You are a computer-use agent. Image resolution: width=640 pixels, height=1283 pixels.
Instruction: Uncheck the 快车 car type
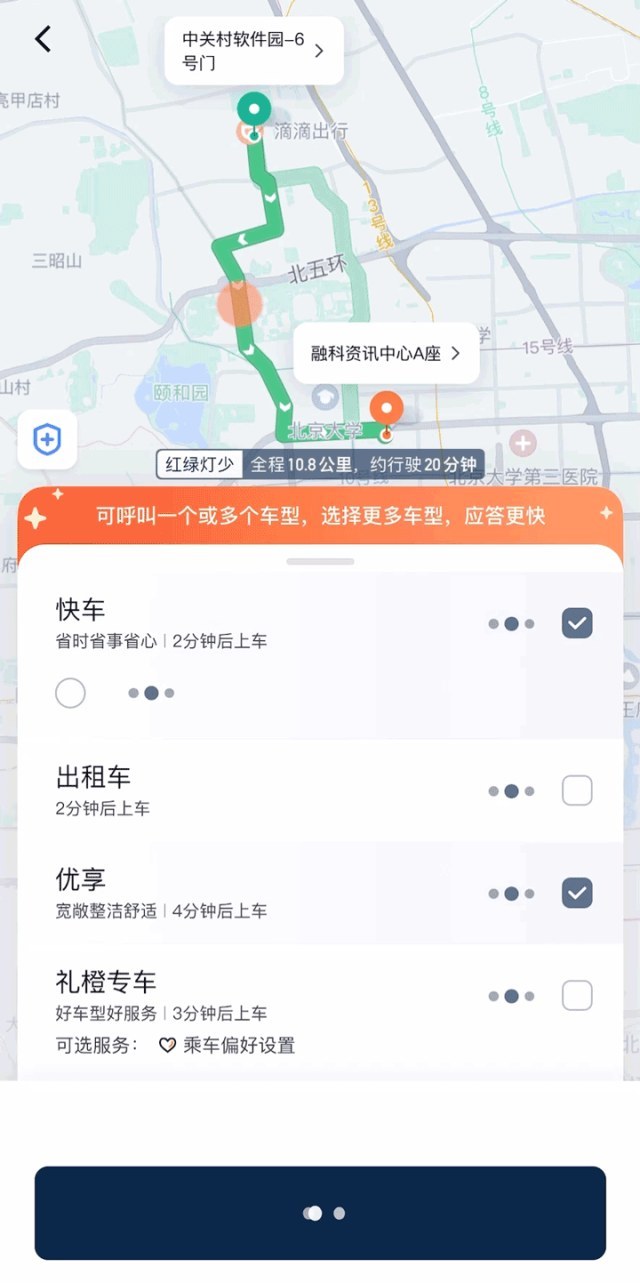[x=577, y=623]
